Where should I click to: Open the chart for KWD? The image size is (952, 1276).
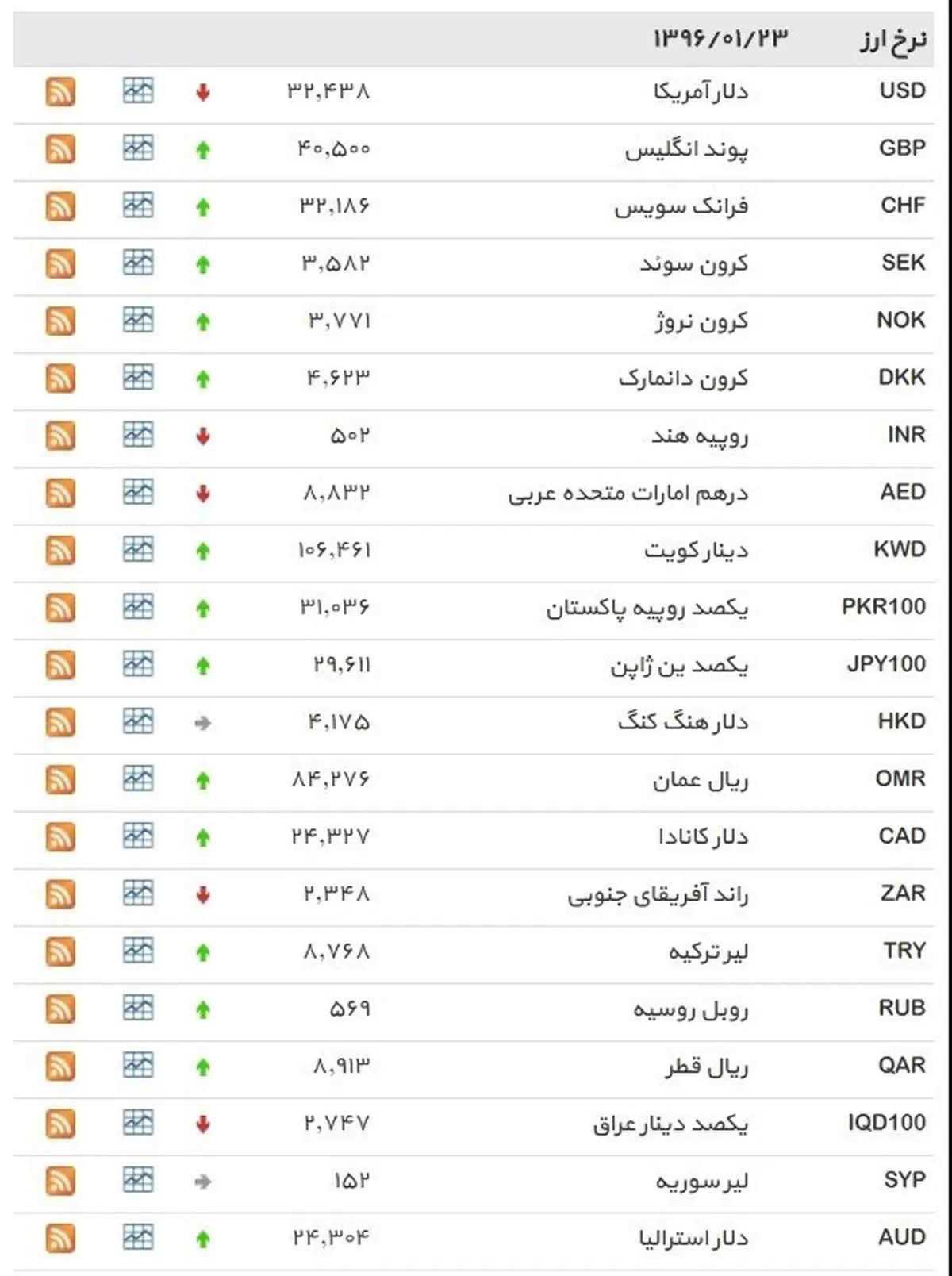138,549
